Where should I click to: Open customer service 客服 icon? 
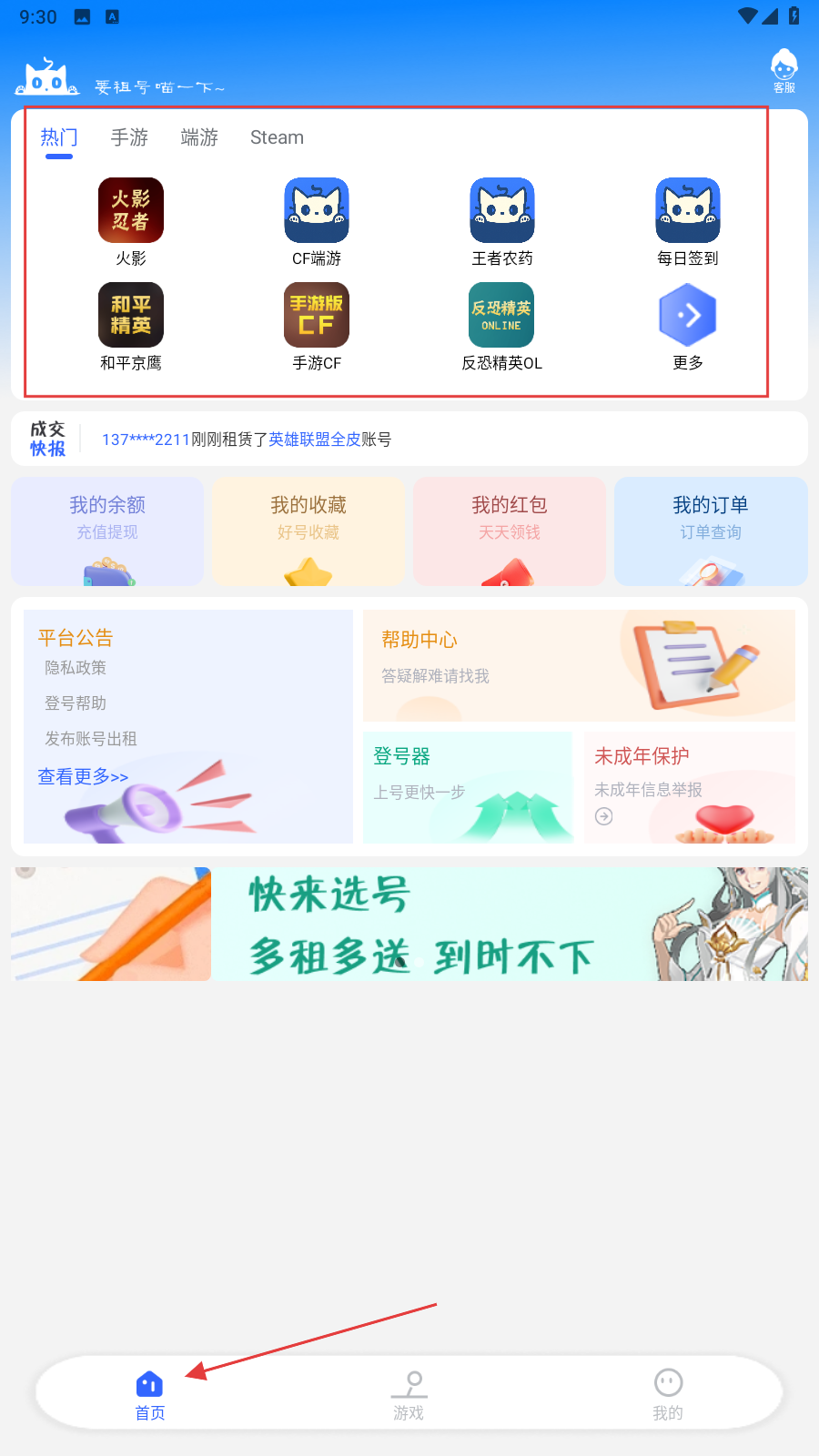click(784, 71)
